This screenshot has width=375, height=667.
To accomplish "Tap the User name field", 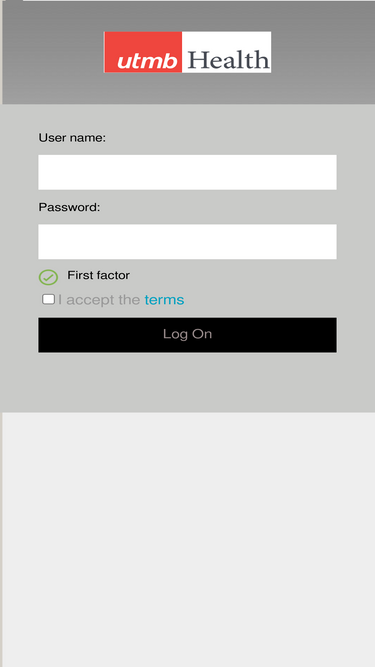I will coord(188,172).
